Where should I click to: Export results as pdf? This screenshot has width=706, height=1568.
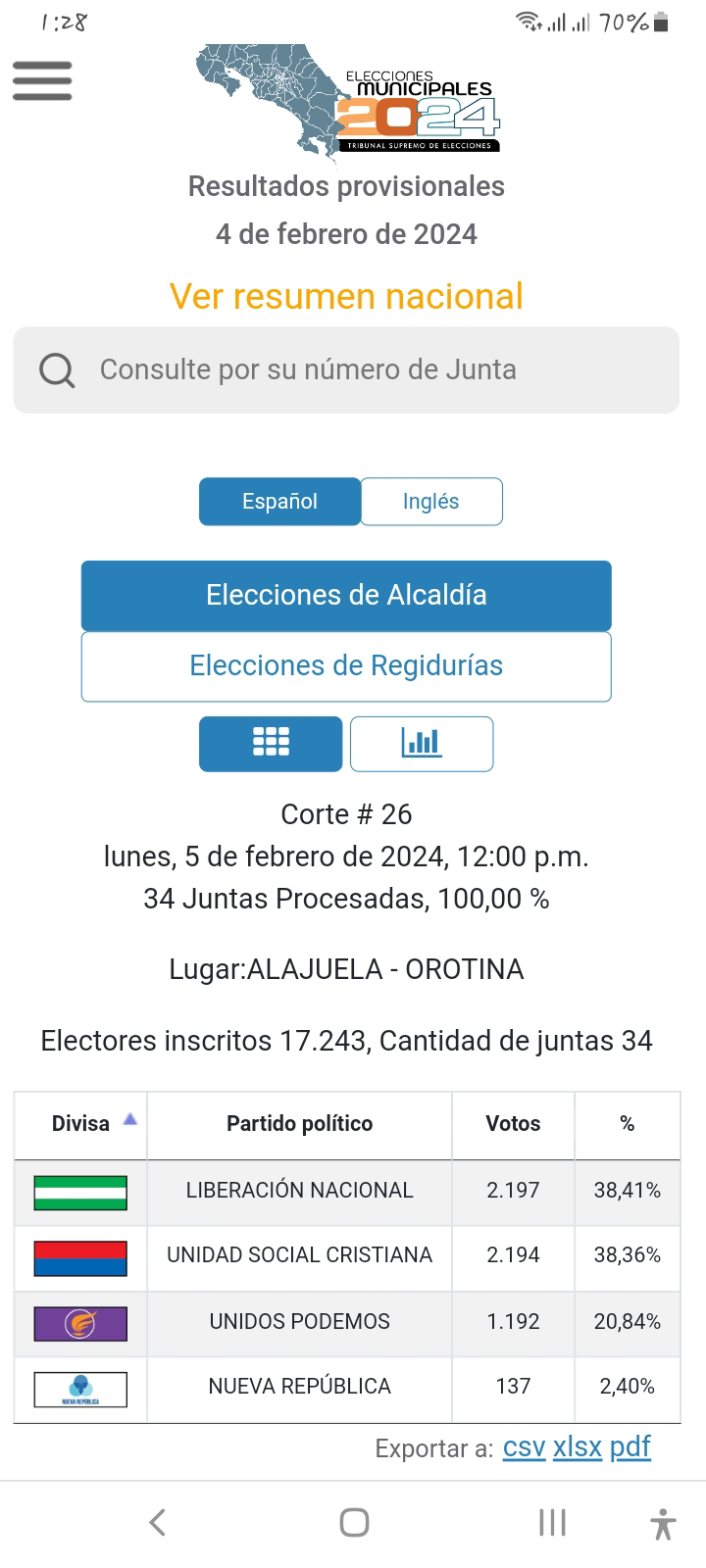point(630,1447)
